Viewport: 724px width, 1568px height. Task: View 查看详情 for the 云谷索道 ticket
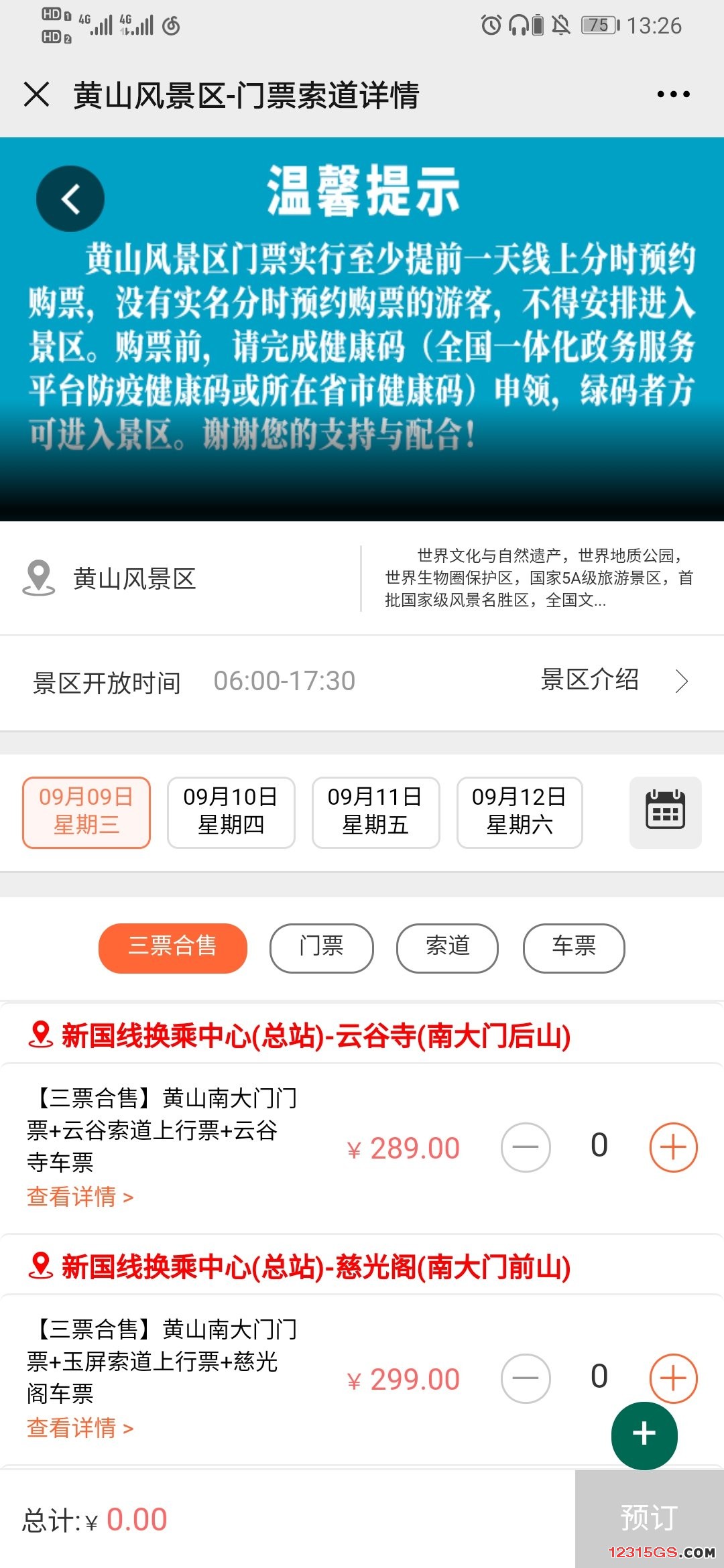(80, 1197)
